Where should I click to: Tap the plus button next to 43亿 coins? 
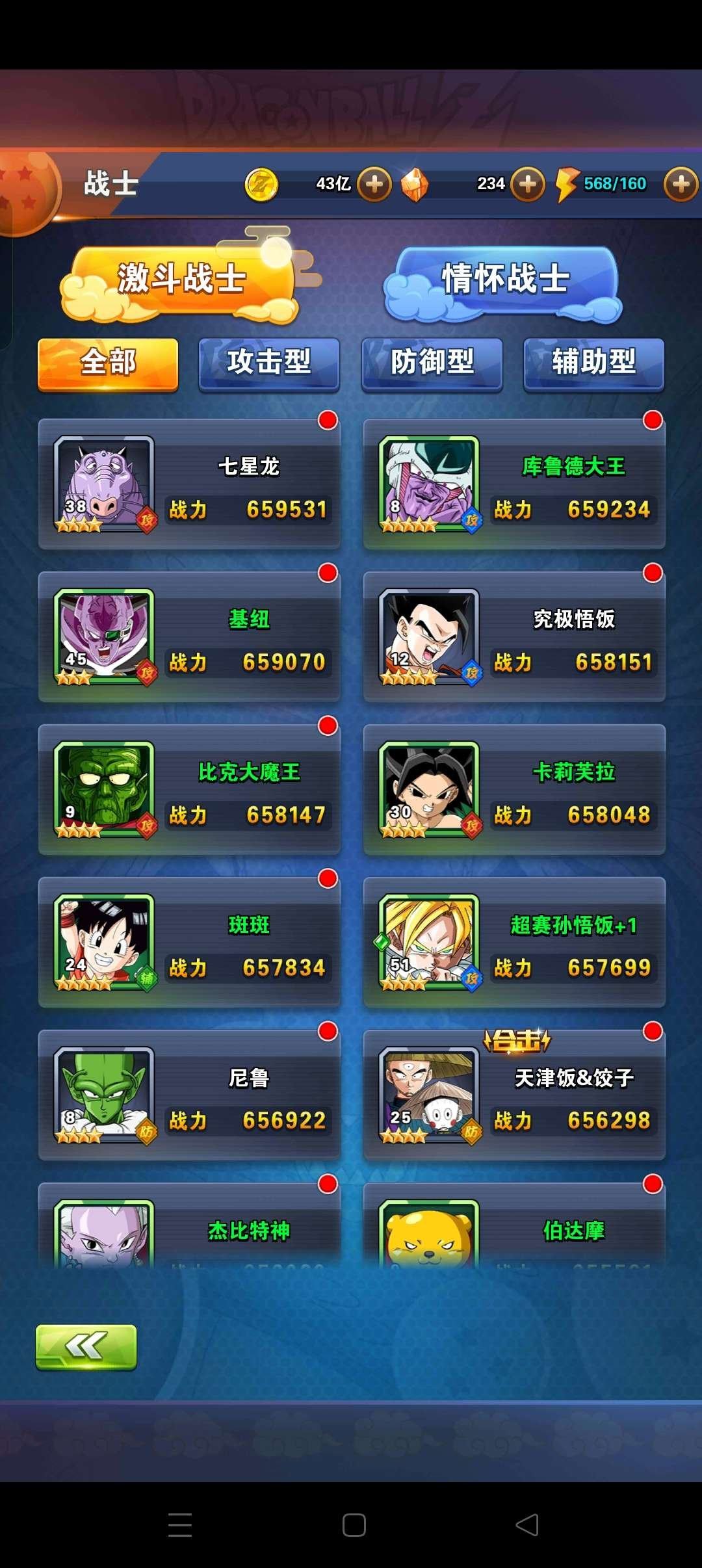[x=374, y=184]
